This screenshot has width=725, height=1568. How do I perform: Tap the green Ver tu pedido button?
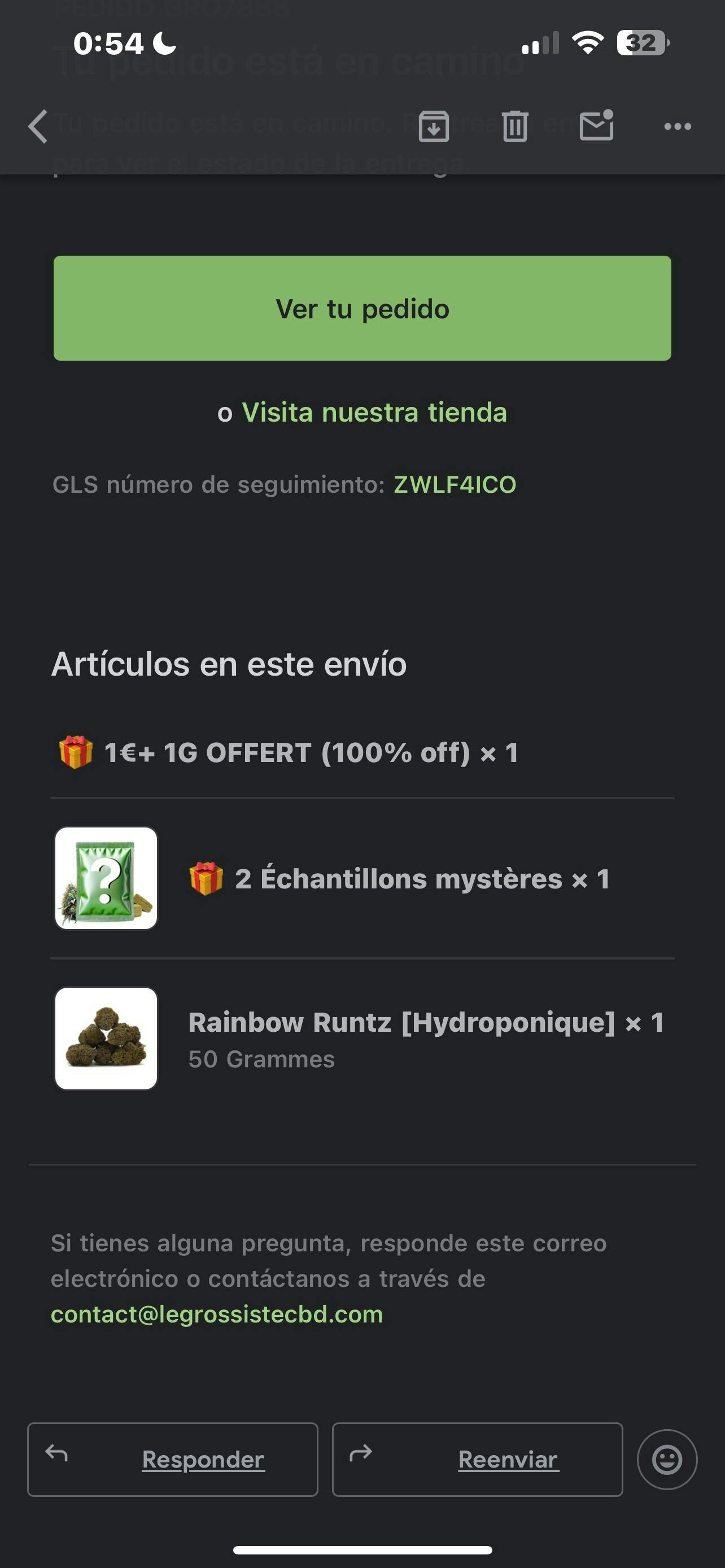point(362,308)
